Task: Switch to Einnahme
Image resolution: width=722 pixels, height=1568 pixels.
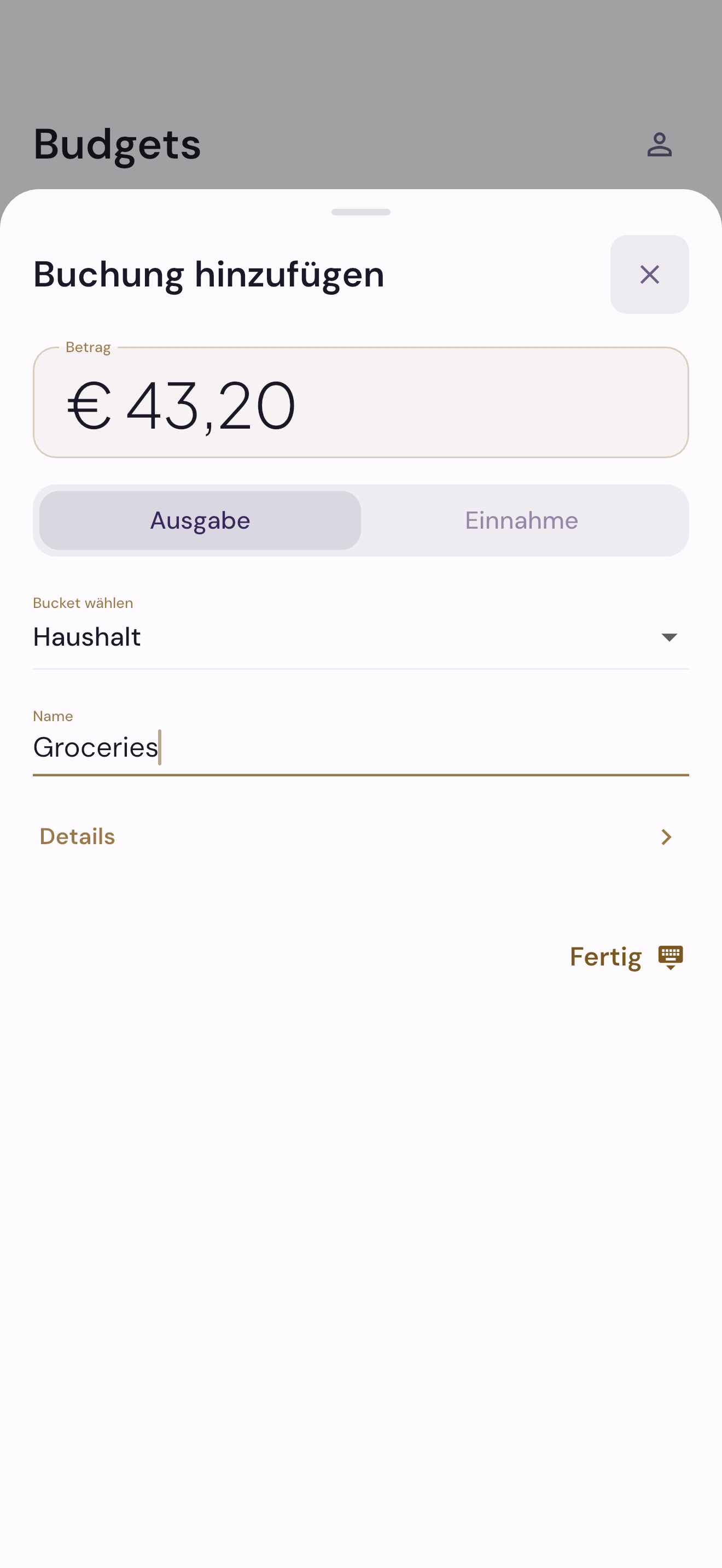Action: pyautogui.click(x=522, y=520)
